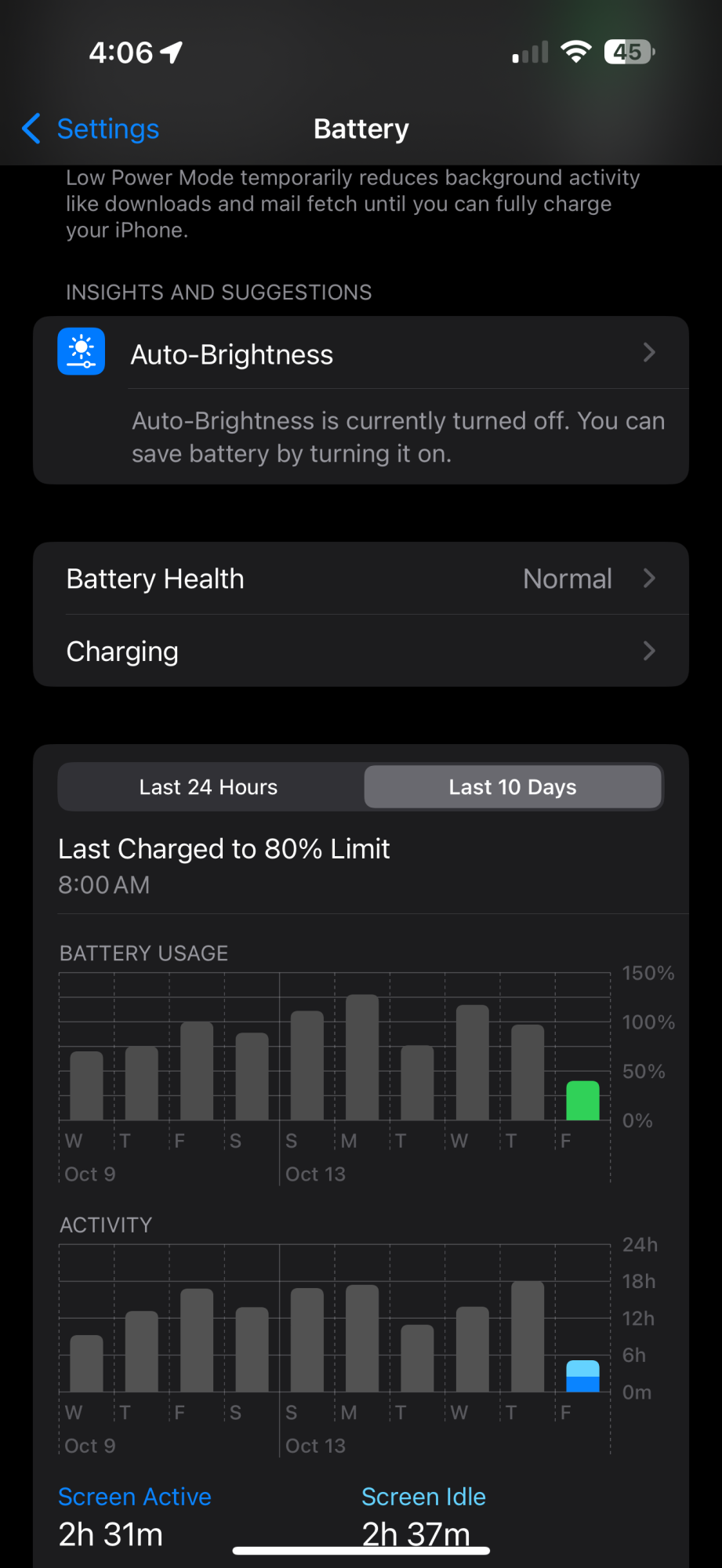Switch to the Last 24 Hours view

tap(209, 787)
